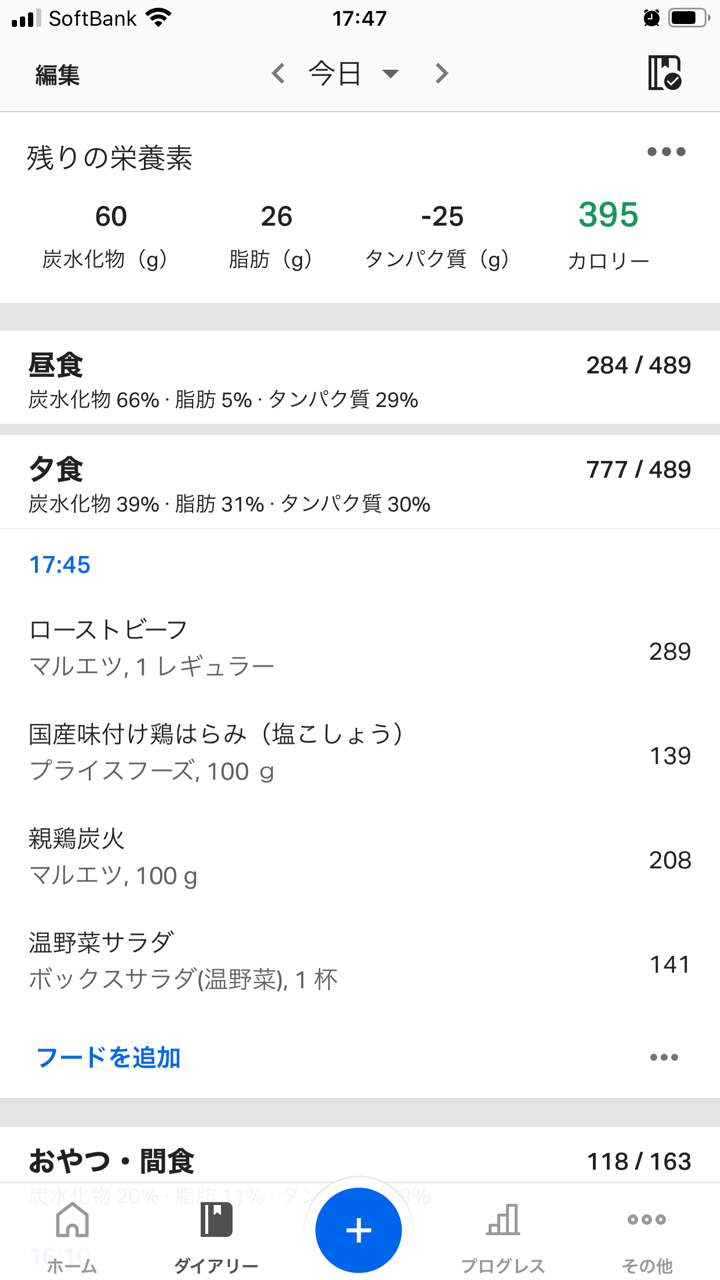This screenshot has width=720, height=1280.
Task: Go to the previous day
Action: click(278, 73)
